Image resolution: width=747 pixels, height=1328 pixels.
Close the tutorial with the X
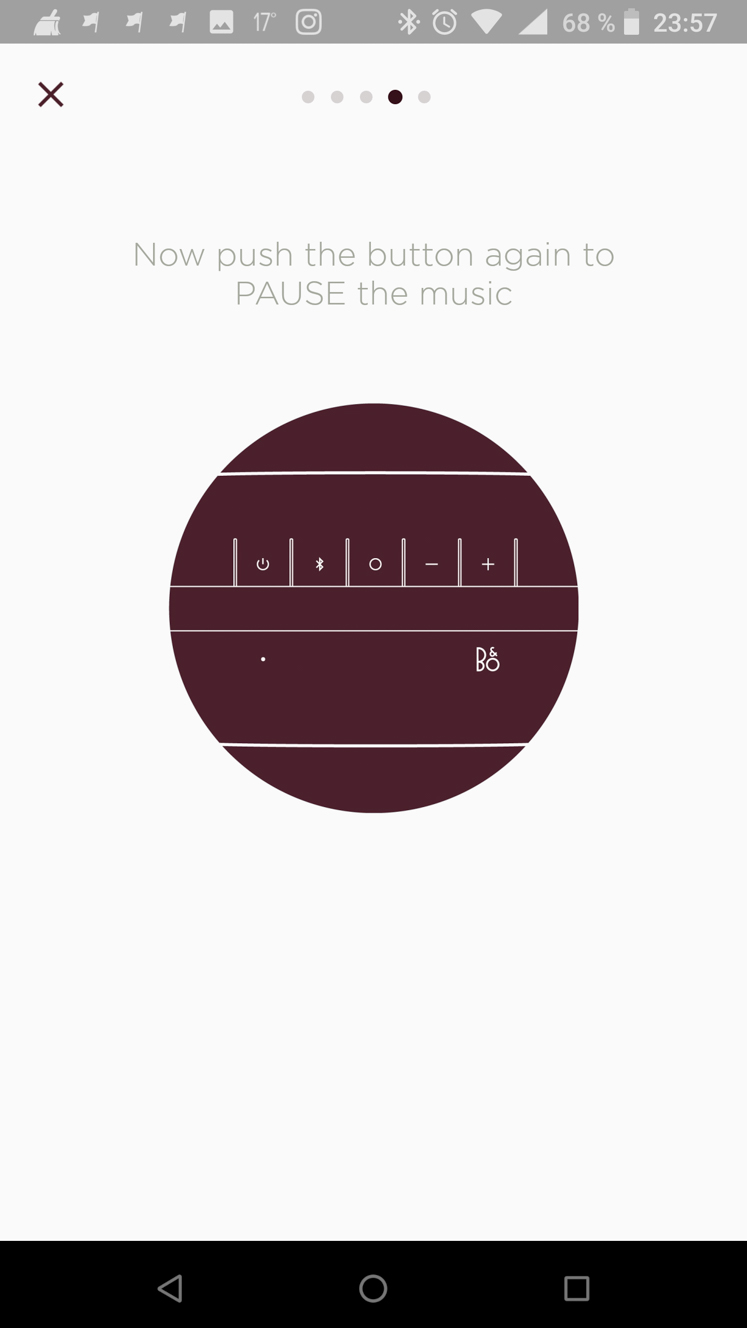51,95
